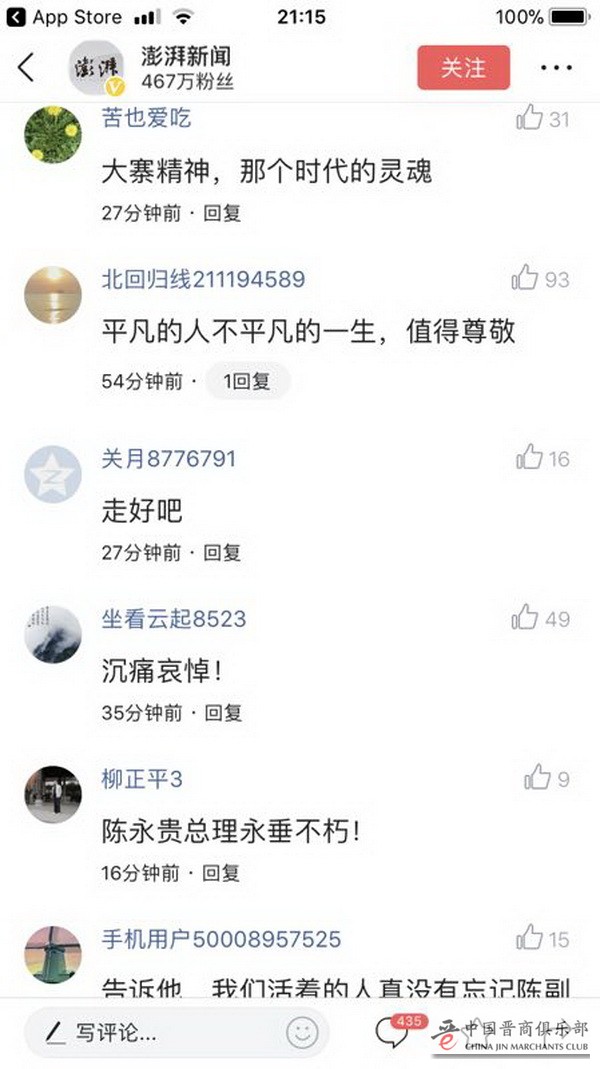Reply to 柳正平3's comment

(222, 873)
